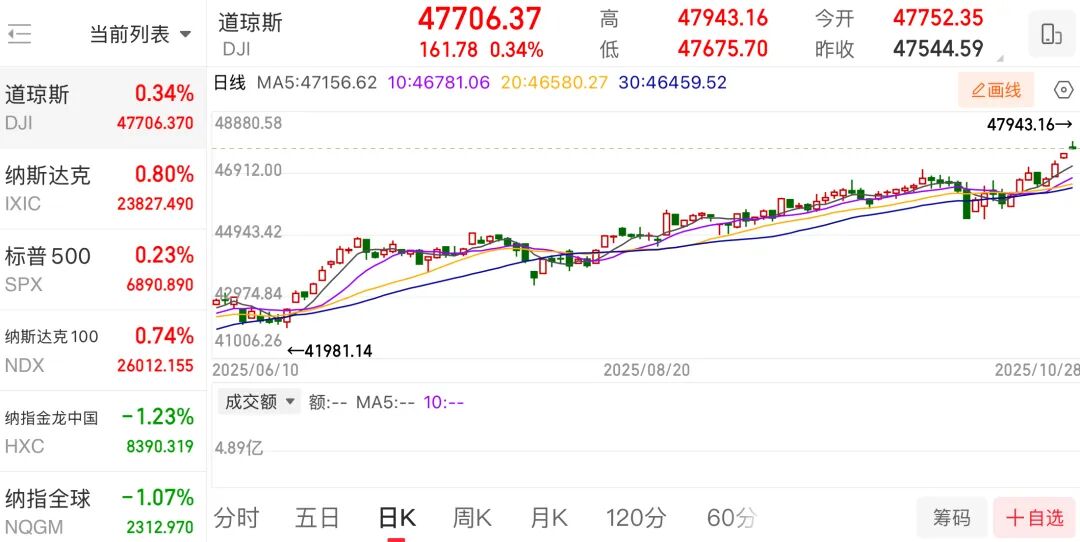This screenshot has width=1080, height=542.
Task: Open 纳斯达克100 NDX quote
Action: [x=100, y=350]
